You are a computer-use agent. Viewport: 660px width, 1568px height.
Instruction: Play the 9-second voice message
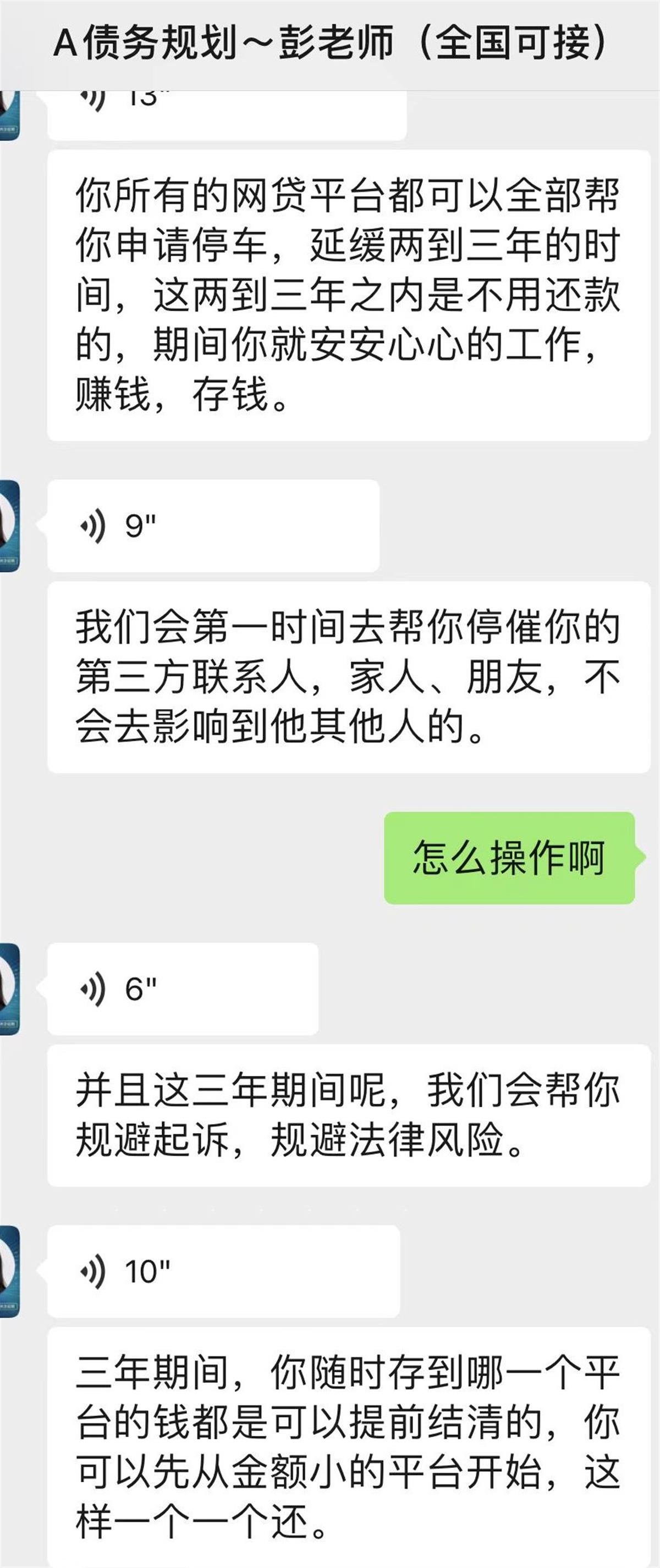click(213, 525)
